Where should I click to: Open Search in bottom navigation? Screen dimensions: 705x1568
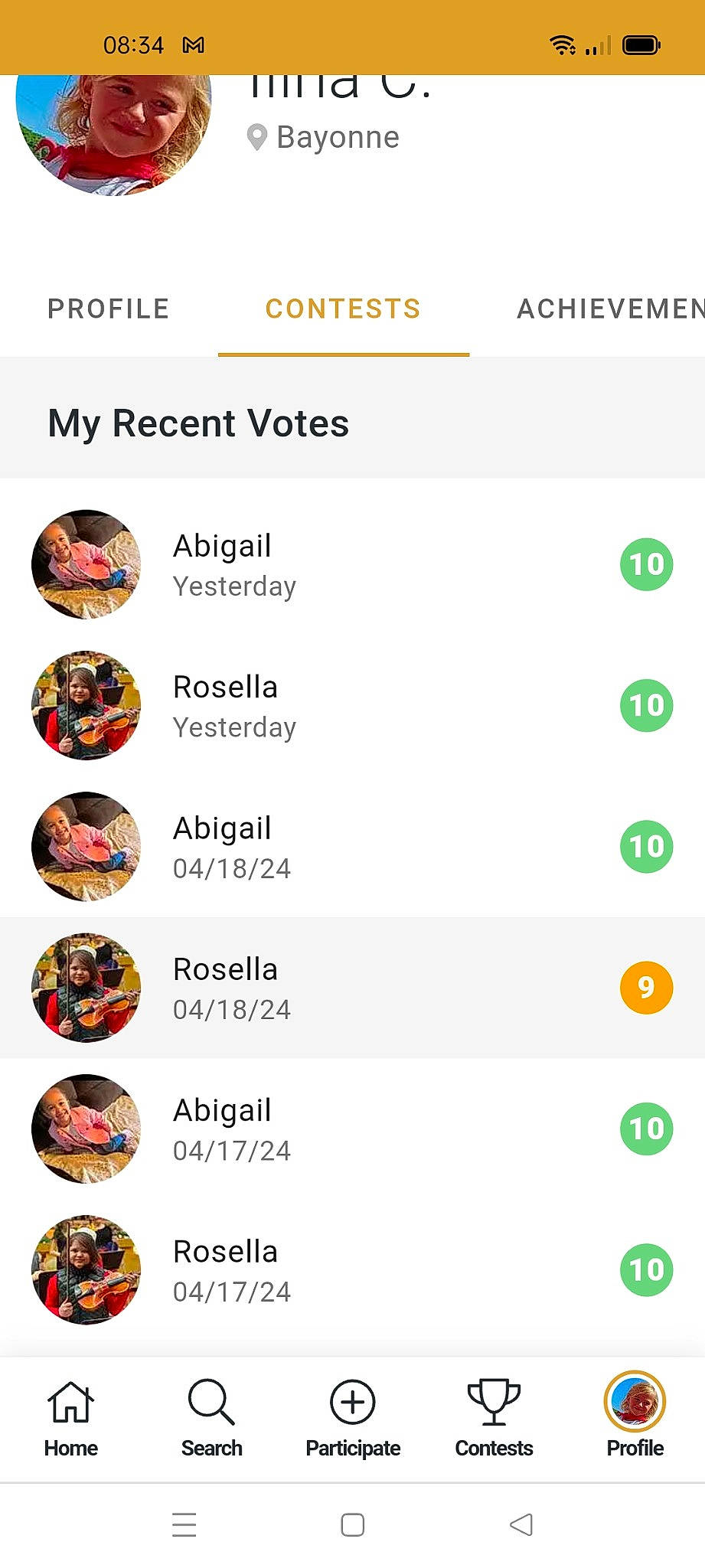211,1419
